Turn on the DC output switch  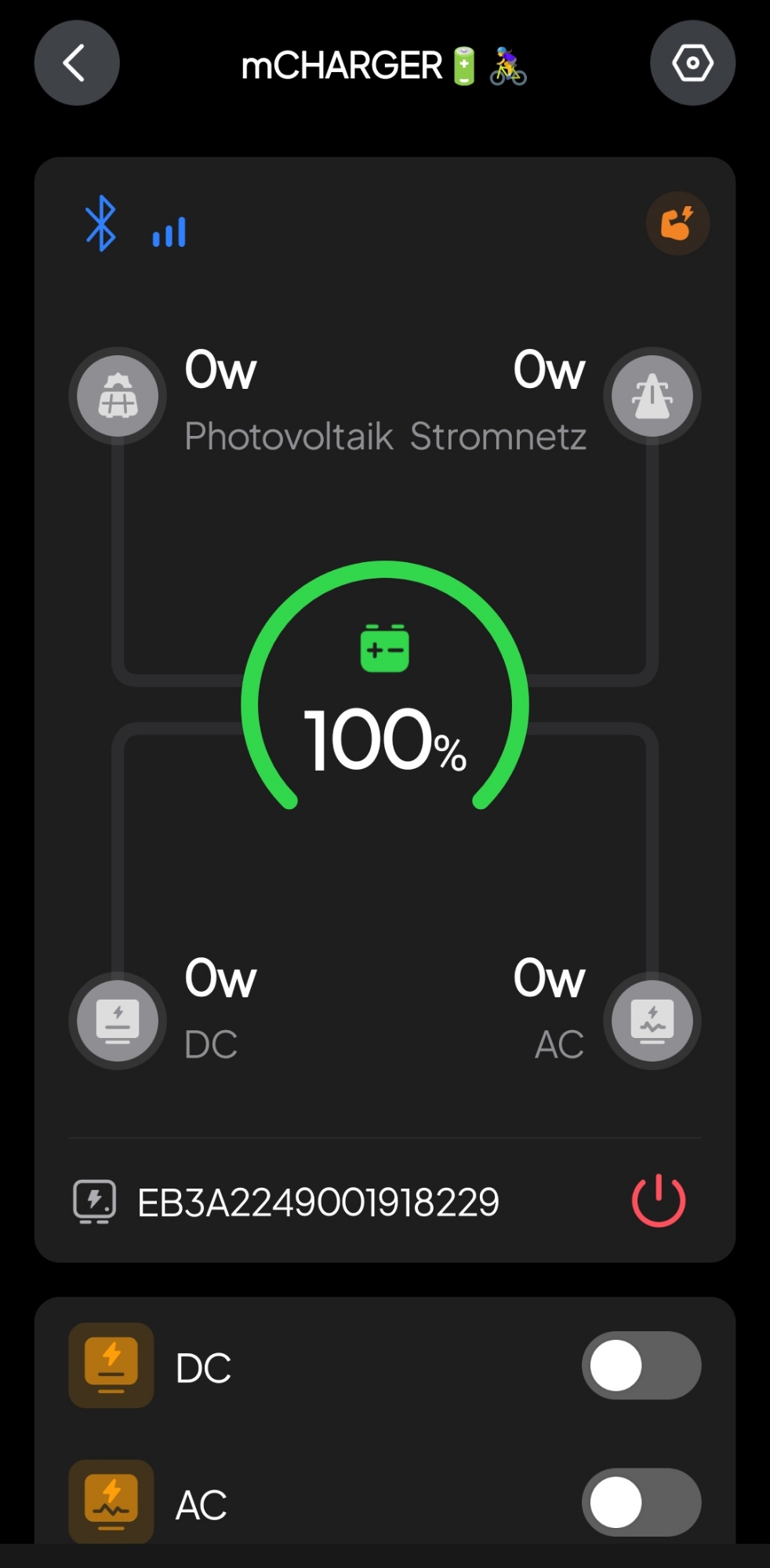(x=641, y=1365)
